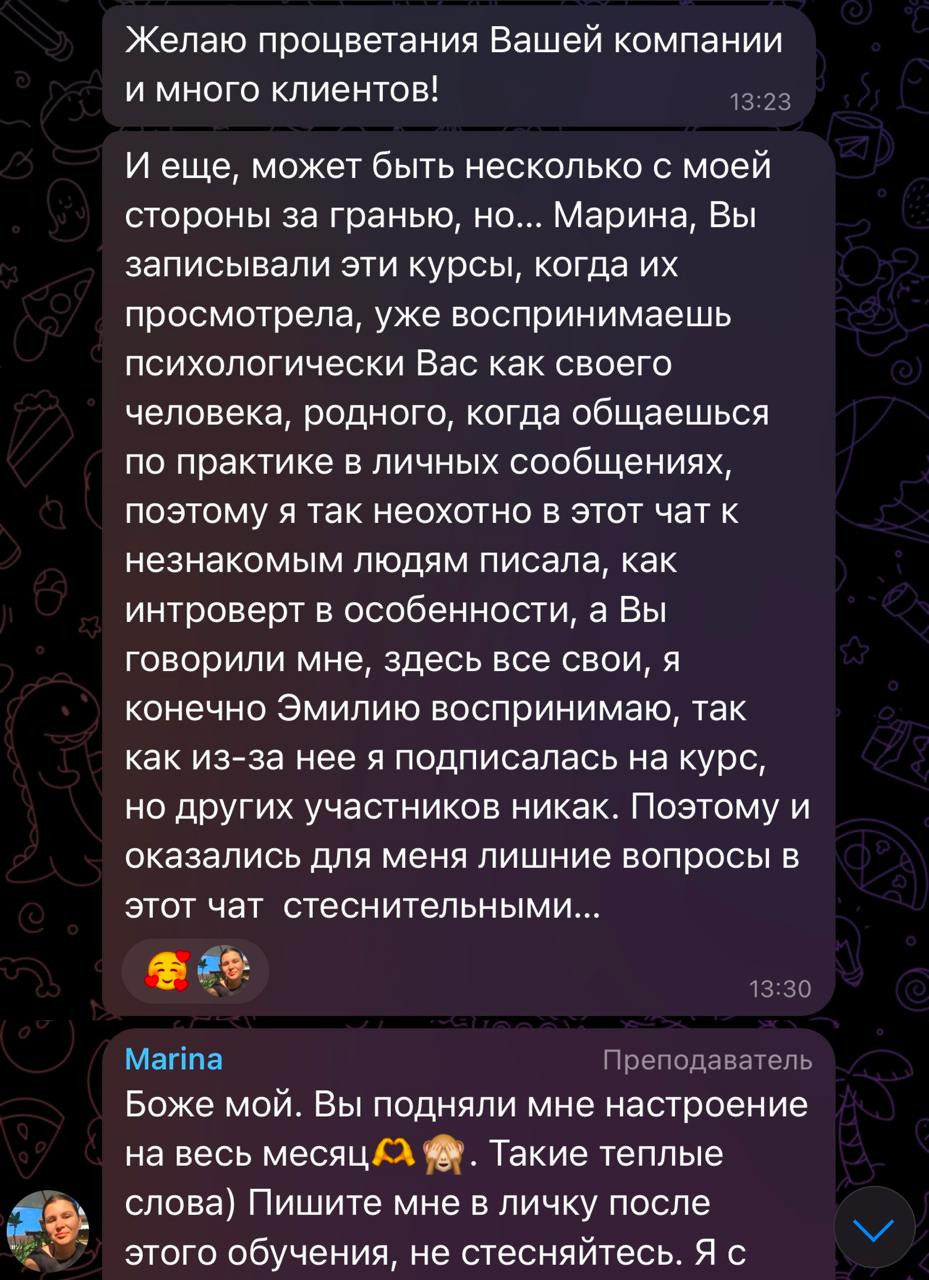Screen dimensions: 929x1280
Task: Jump to the latest messages with the down arrow
Action: click(874, 1227)
